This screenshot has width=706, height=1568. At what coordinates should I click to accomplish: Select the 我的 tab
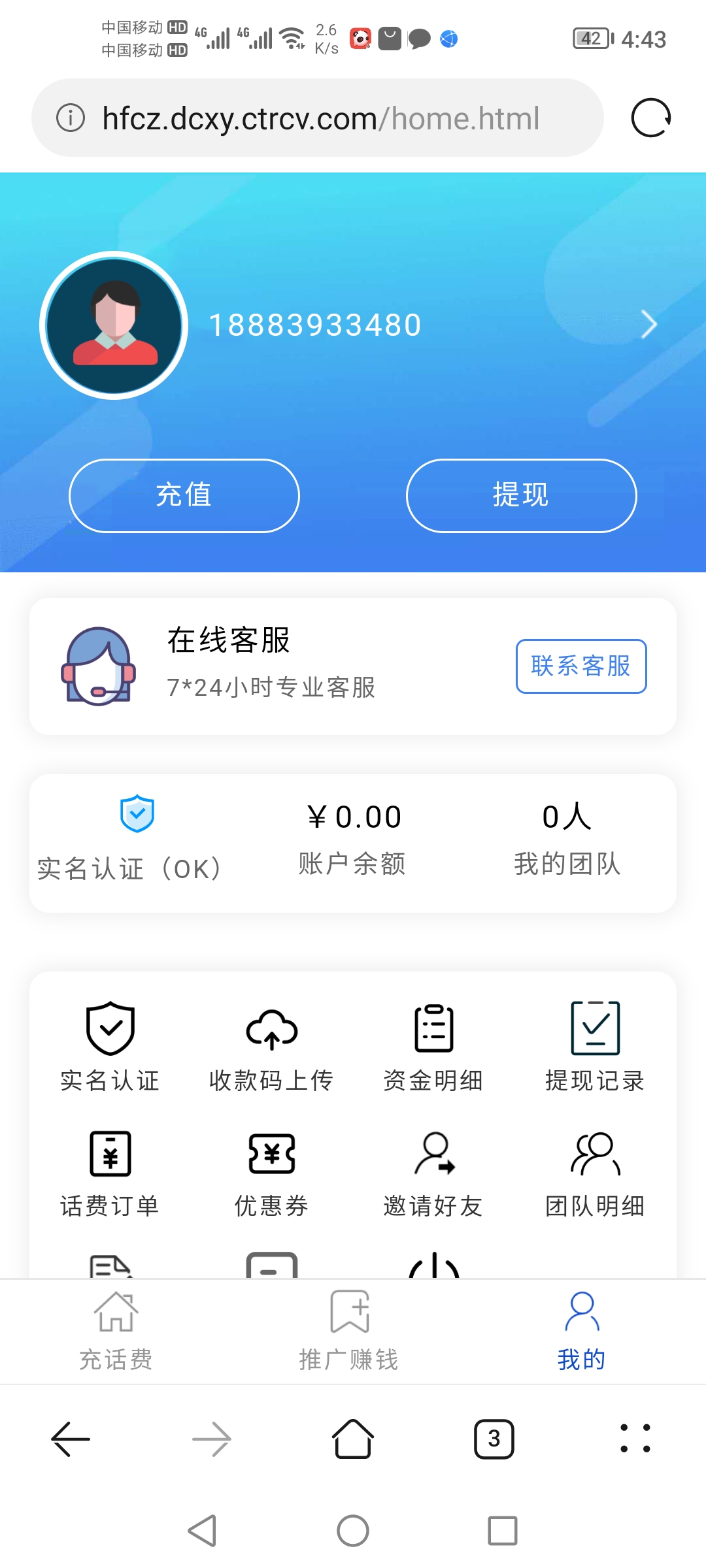[x=581, y=1330]
